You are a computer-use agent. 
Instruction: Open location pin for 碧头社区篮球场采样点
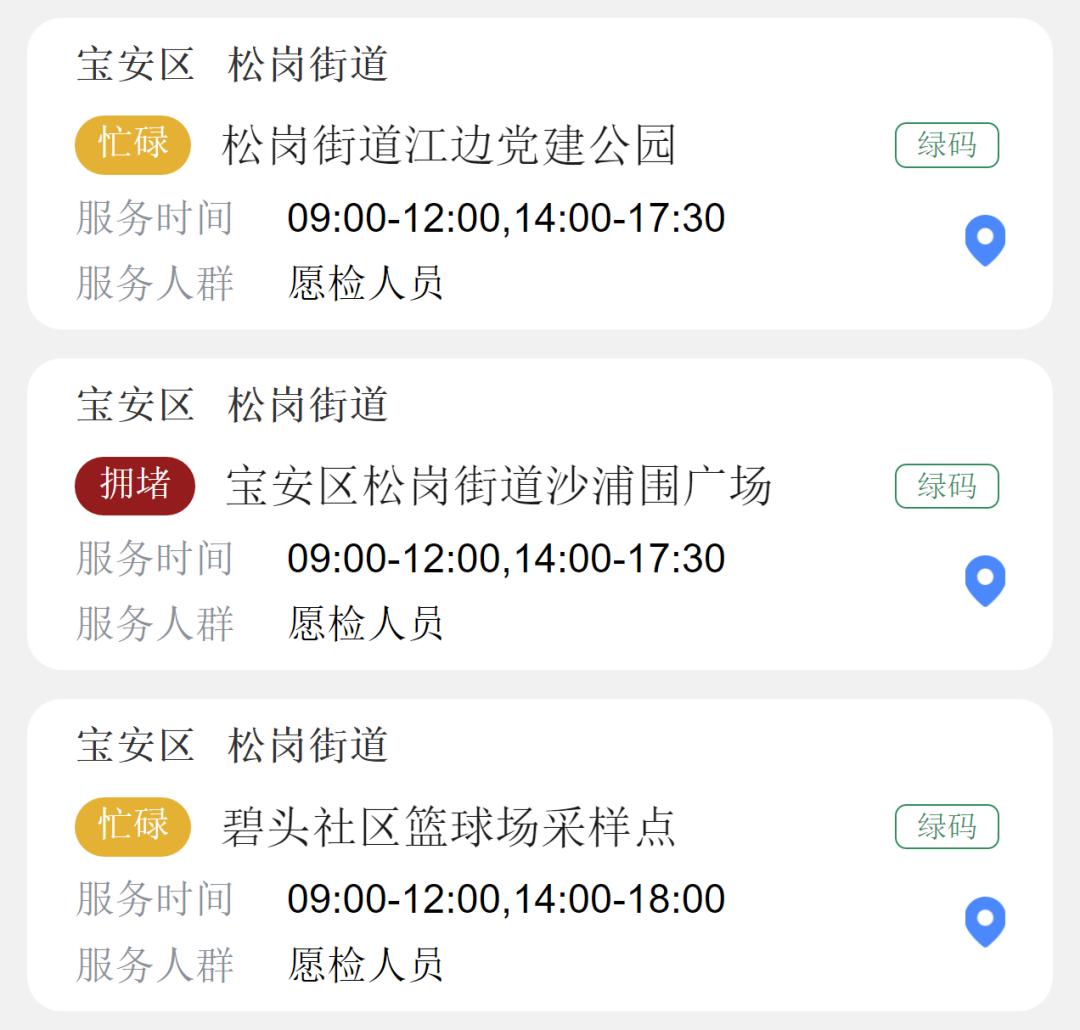(x=984, y=921)
